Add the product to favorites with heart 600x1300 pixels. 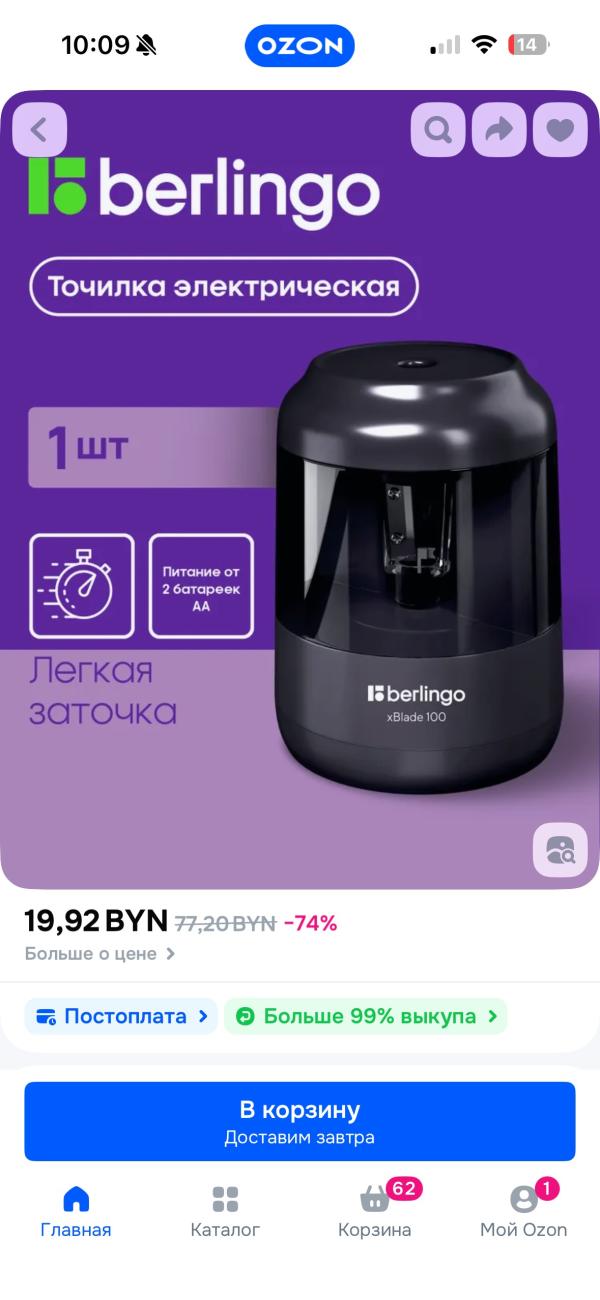pyautogui.click(x=560, y=129)
